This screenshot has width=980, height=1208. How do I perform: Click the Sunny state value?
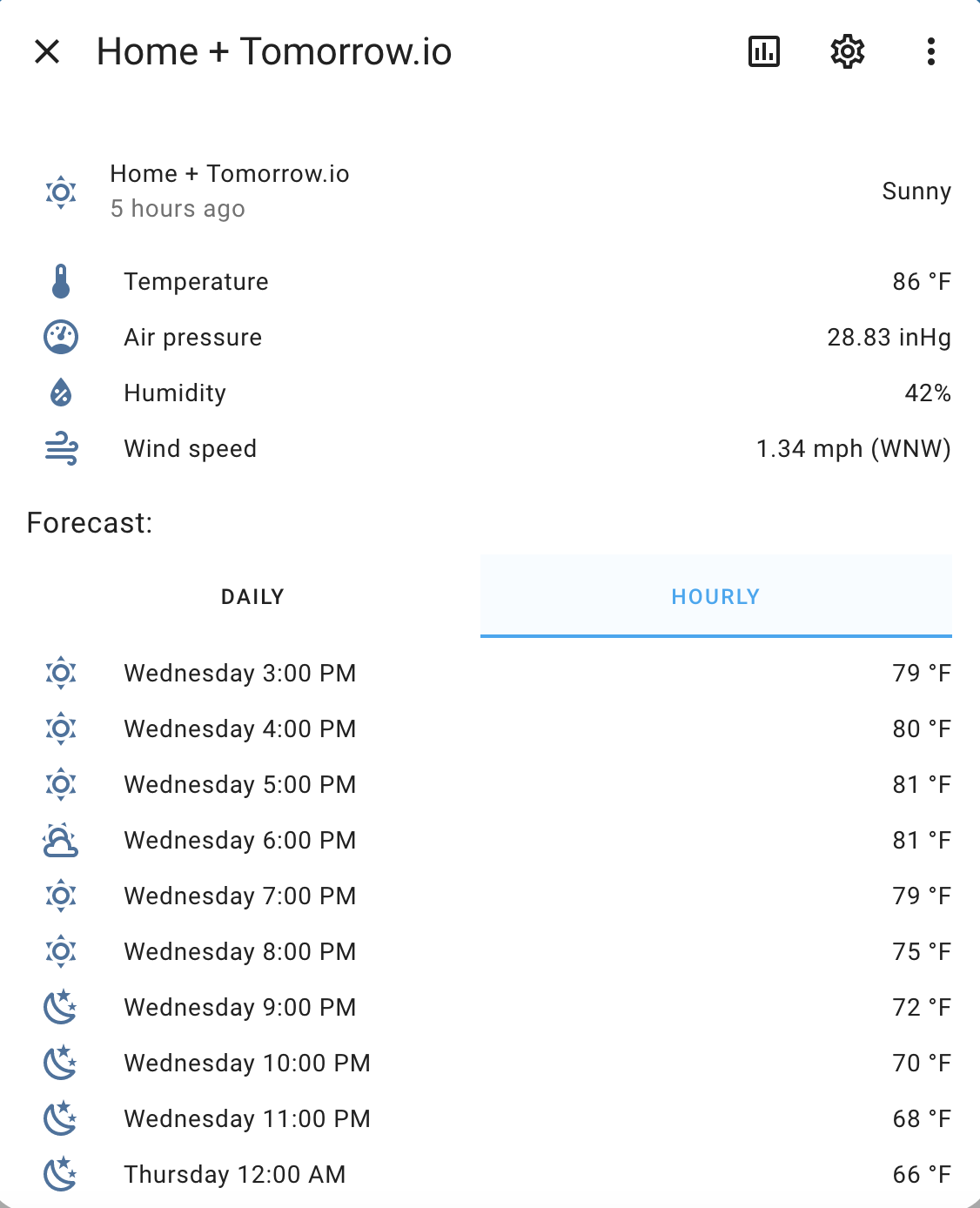click(x=916, y=191)
